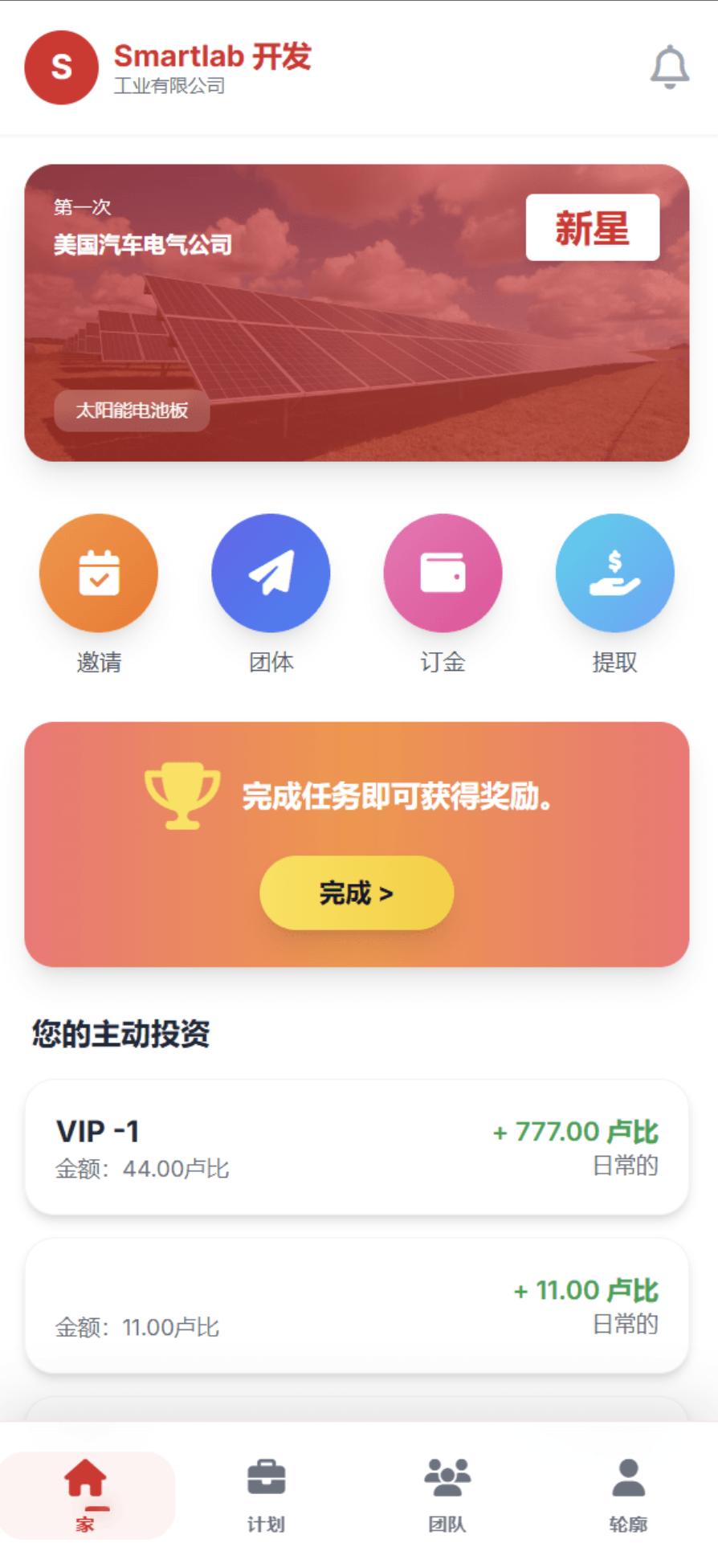Tap the 新星 badge on the banner
The image size is (718, 1568).
pos(593,227)
